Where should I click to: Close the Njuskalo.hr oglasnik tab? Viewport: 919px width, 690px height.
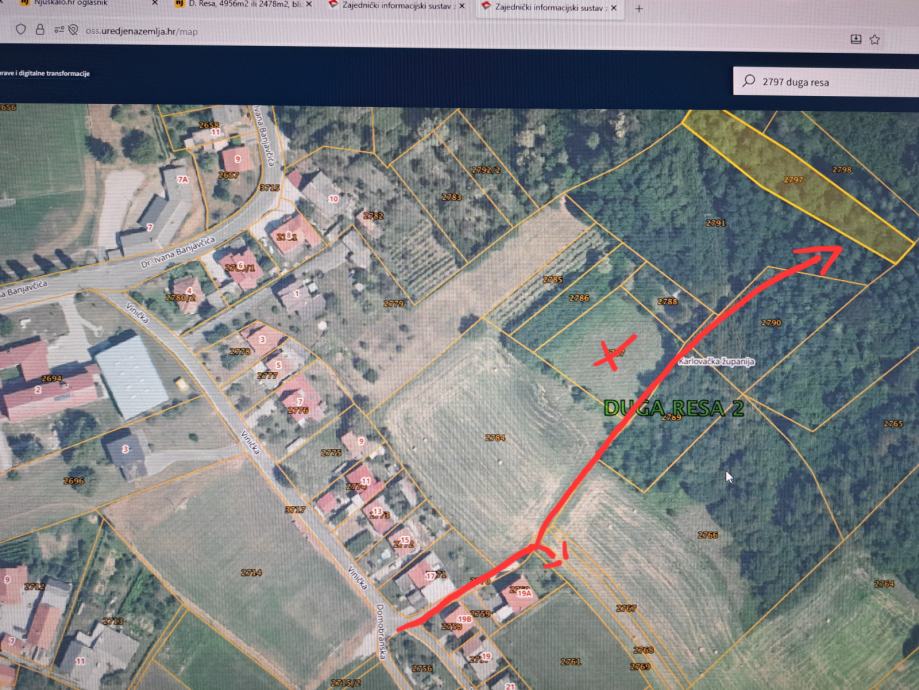(x=154, y=5)
